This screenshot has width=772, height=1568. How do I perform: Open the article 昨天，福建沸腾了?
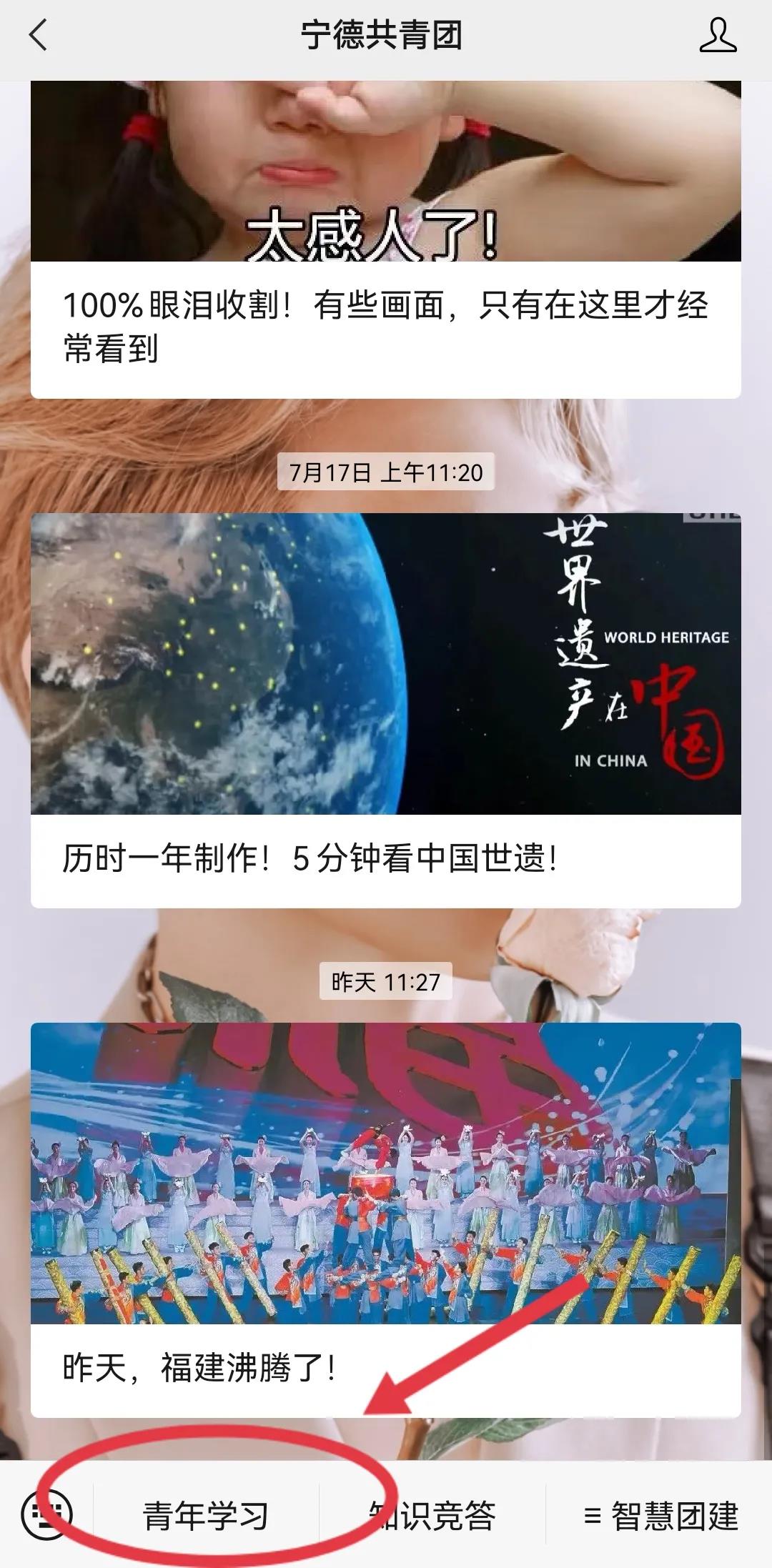(385, 1368)
